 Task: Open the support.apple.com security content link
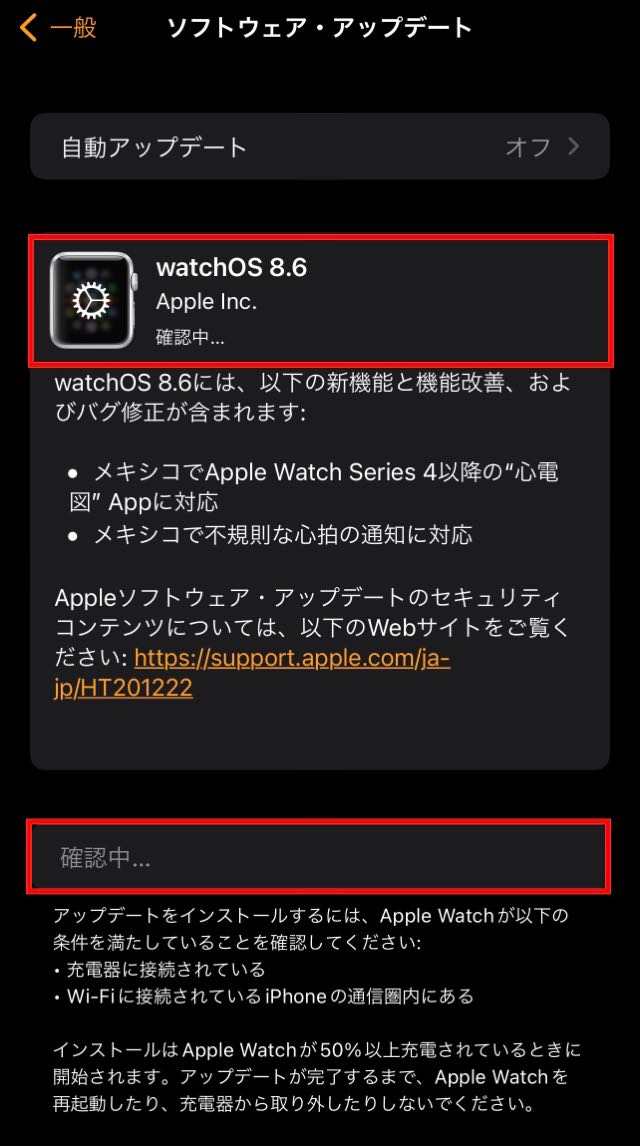coord(251,672)
